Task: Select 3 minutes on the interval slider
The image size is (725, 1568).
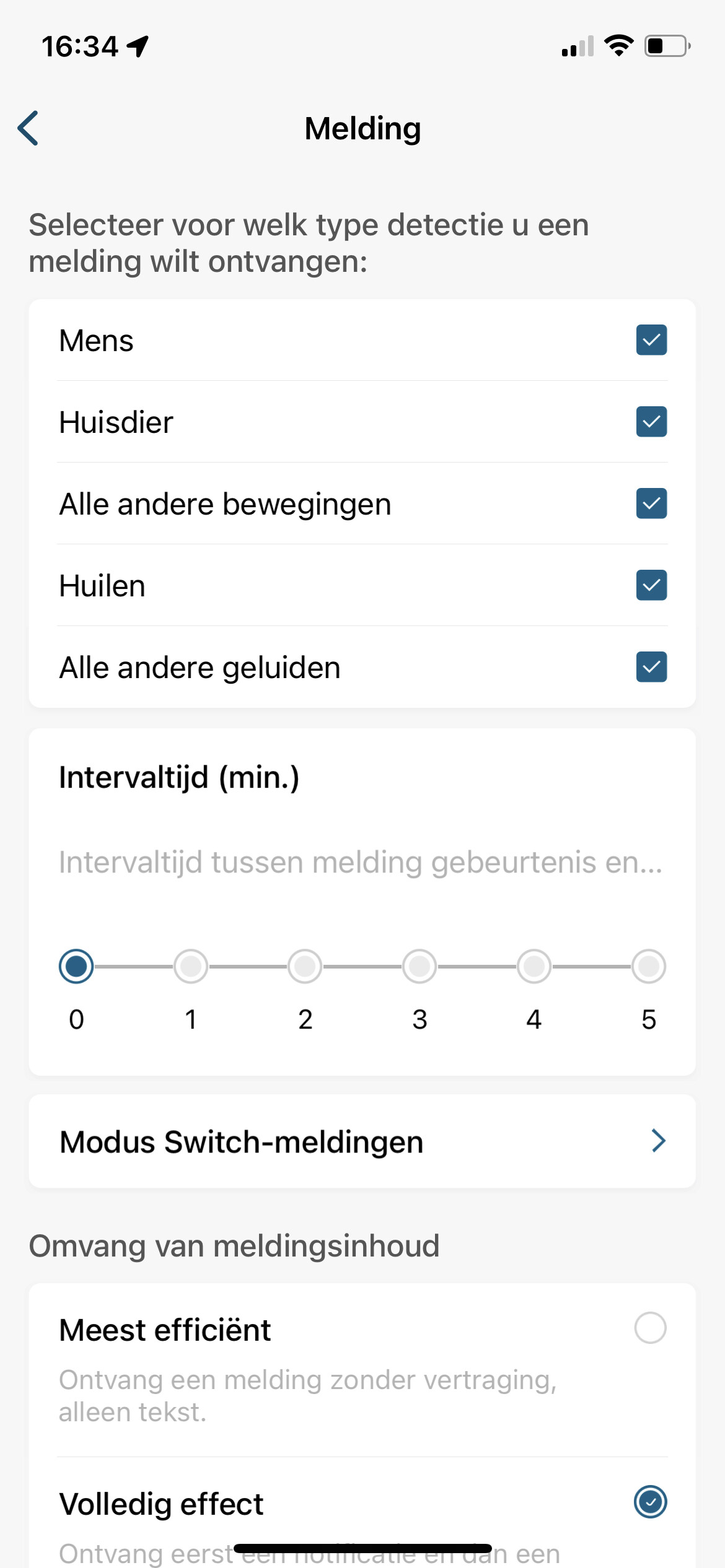Action: [x=420, y=966]
